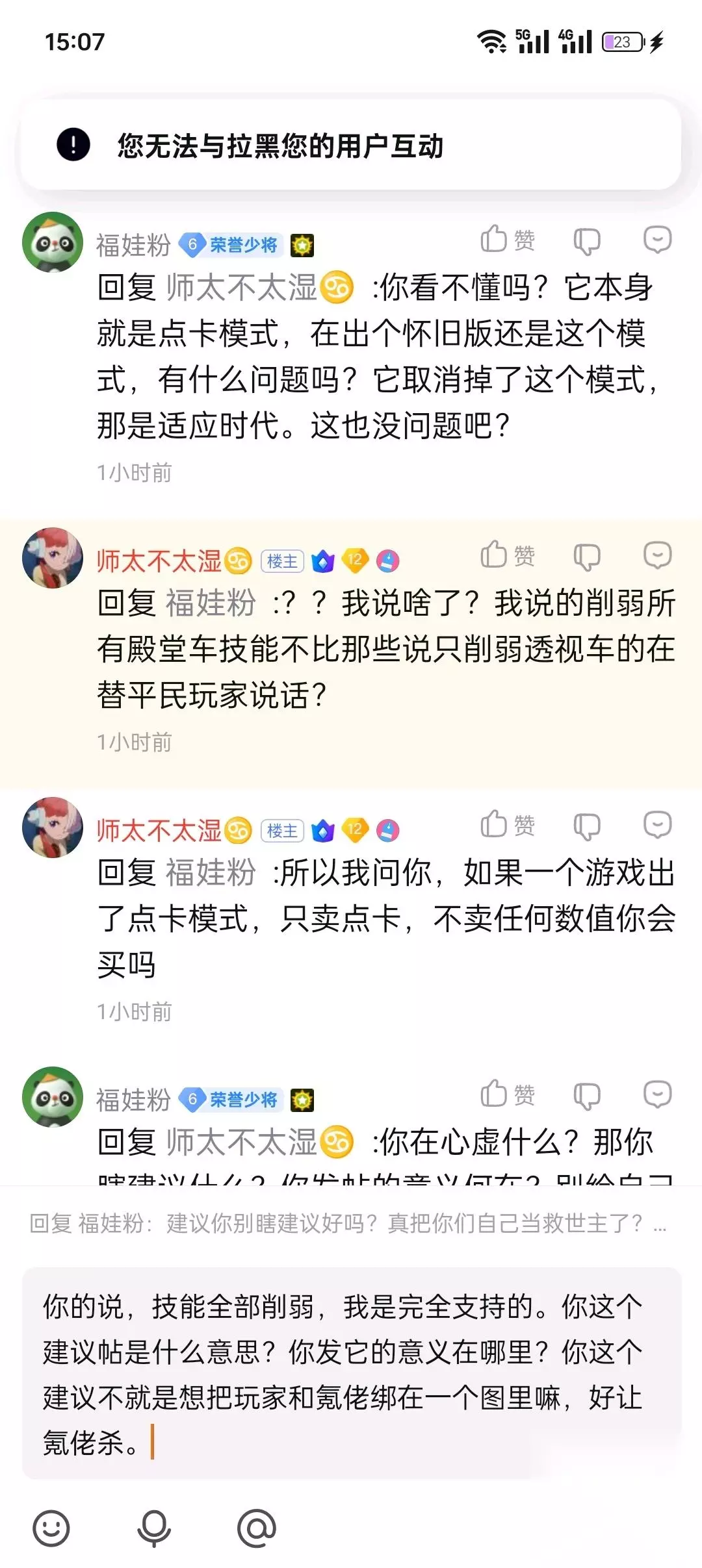This screenshot has height=1568, width=702.
Task: Open 福娃粉's panda avatar on the first comment
Action: point(53,242)
